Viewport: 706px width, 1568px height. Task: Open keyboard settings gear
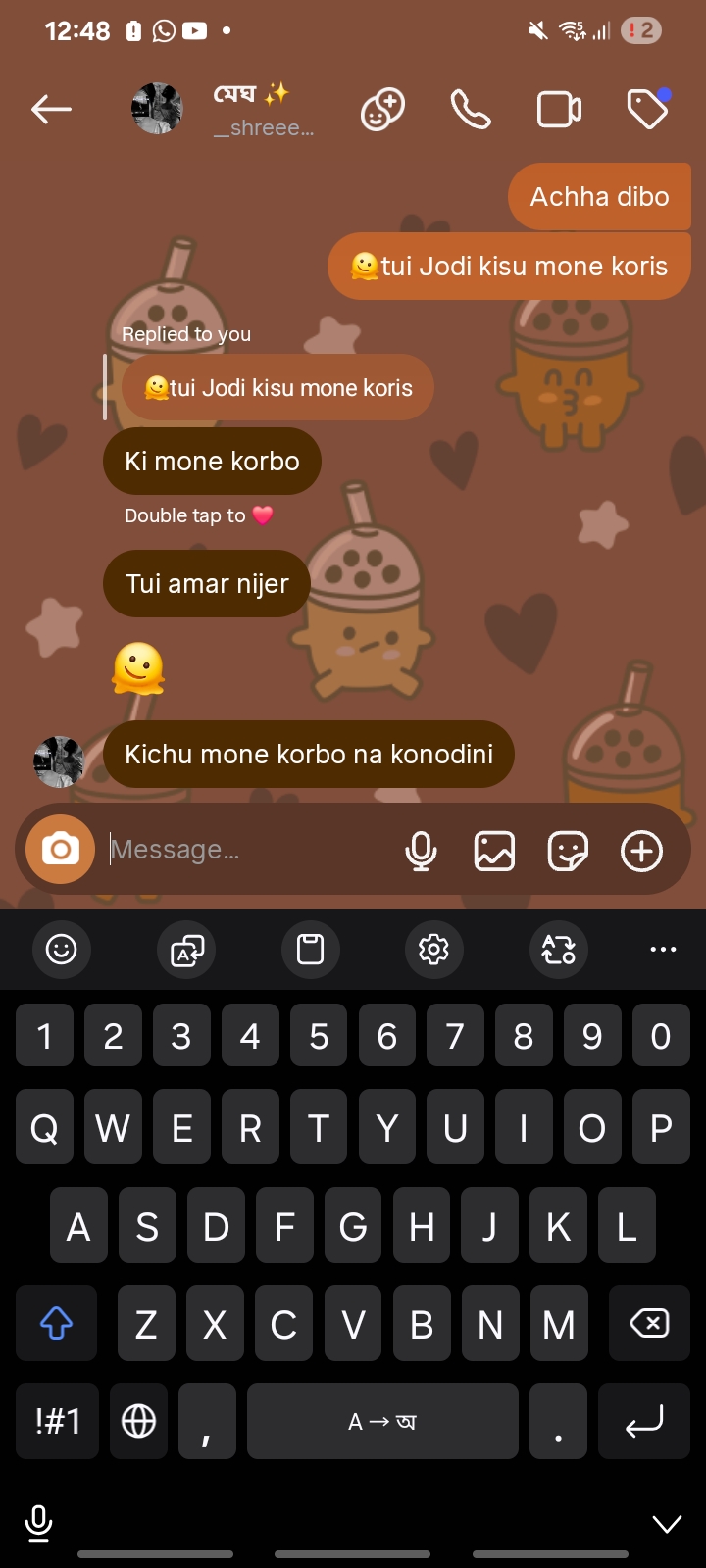(x=433, y=949)
